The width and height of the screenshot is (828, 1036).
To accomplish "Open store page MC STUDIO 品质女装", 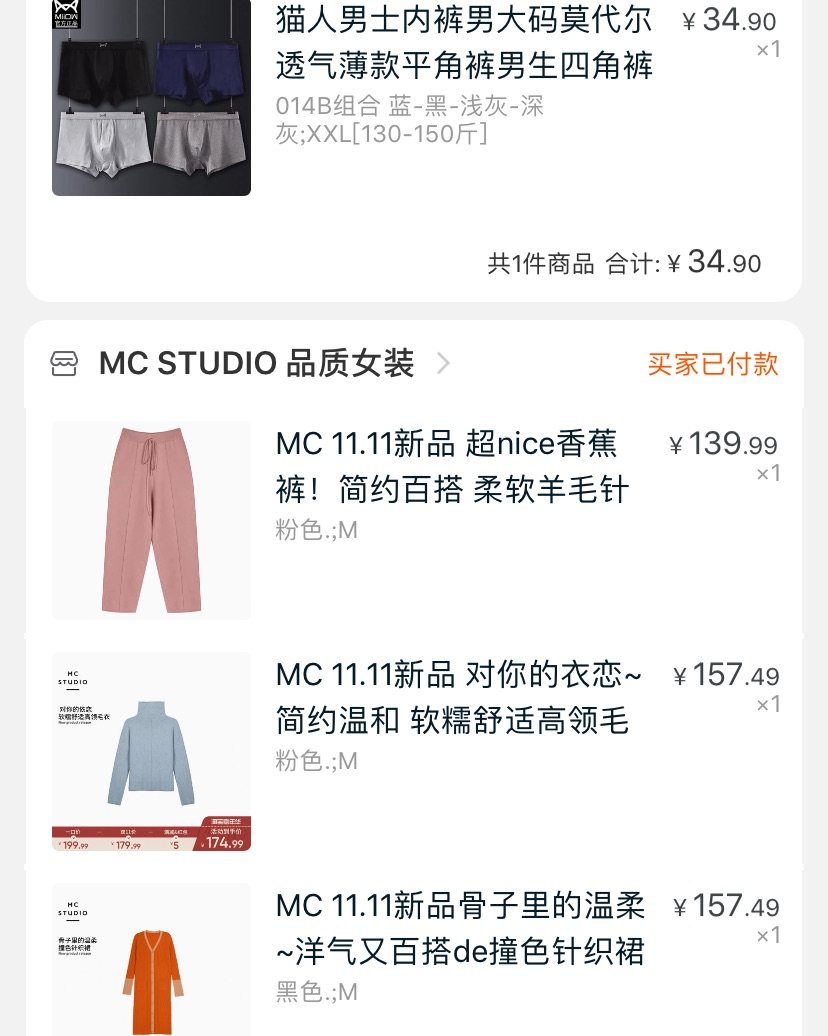I will [x=256, y=365].
